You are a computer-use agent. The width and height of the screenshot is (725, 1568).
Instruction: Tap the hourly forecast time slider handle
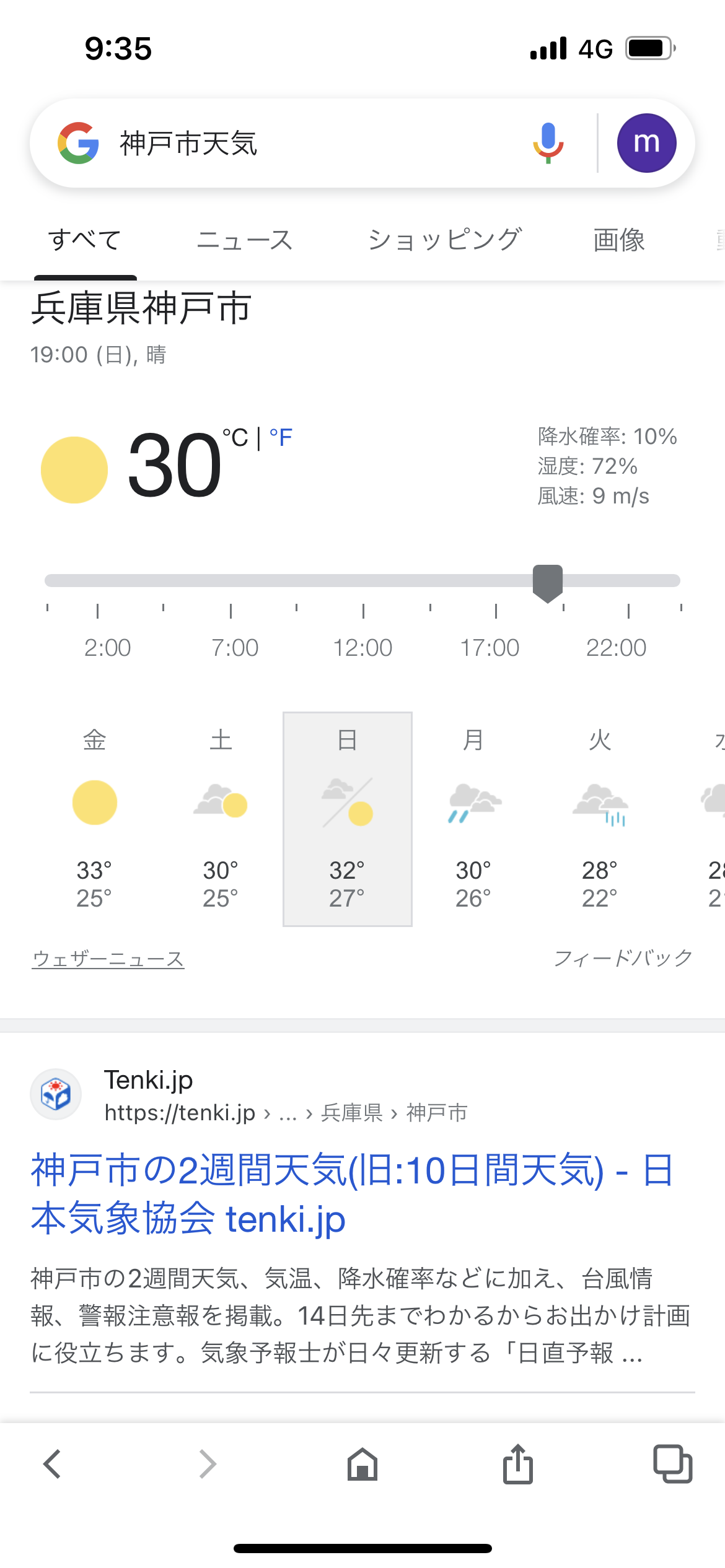548,583
